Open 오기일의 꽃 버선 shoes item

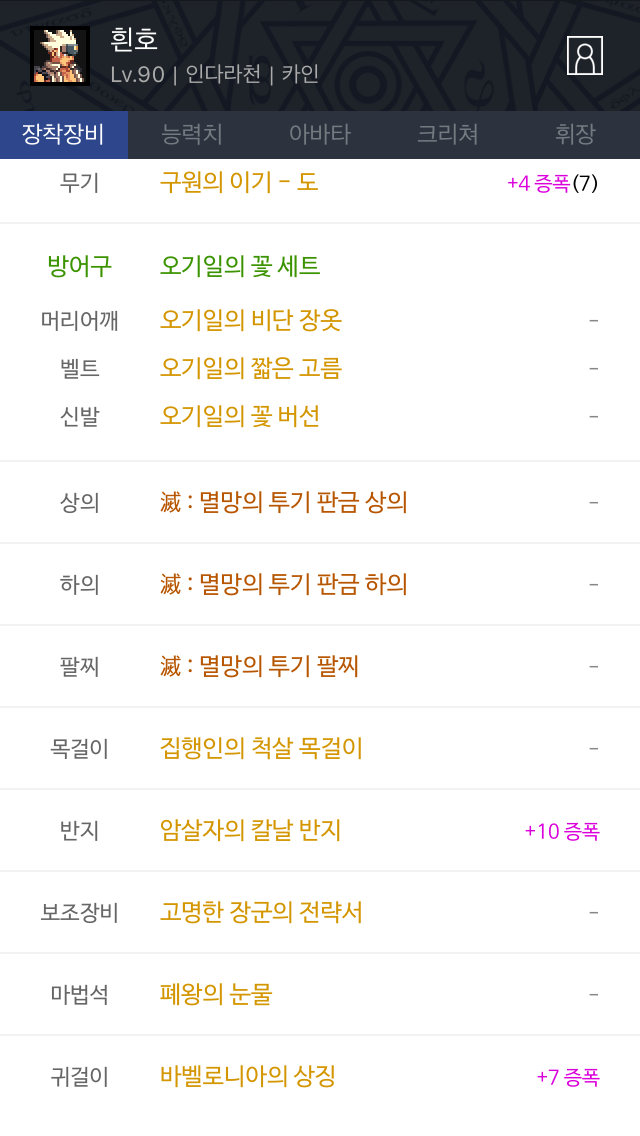pyautogui.click(x=240, y=417)
